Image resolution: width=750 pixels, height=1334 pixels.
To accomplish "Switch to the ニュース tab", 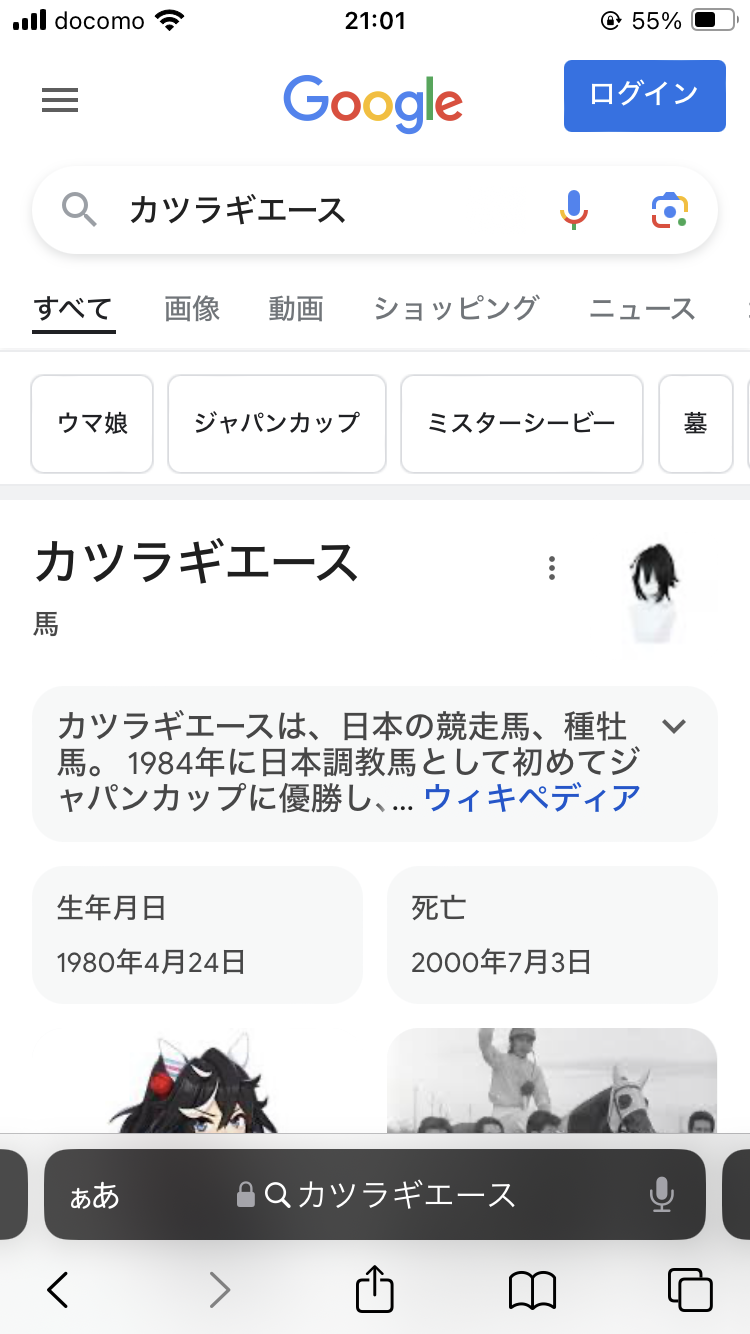I will click(642, 309).
